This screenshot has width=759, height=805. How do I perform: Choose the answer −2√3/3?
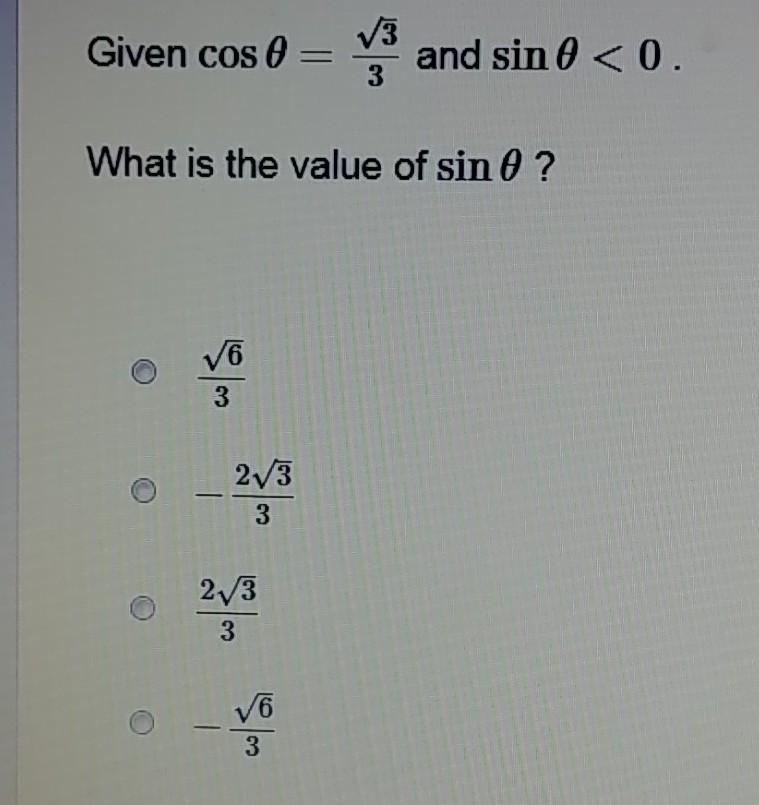point(145,492)
